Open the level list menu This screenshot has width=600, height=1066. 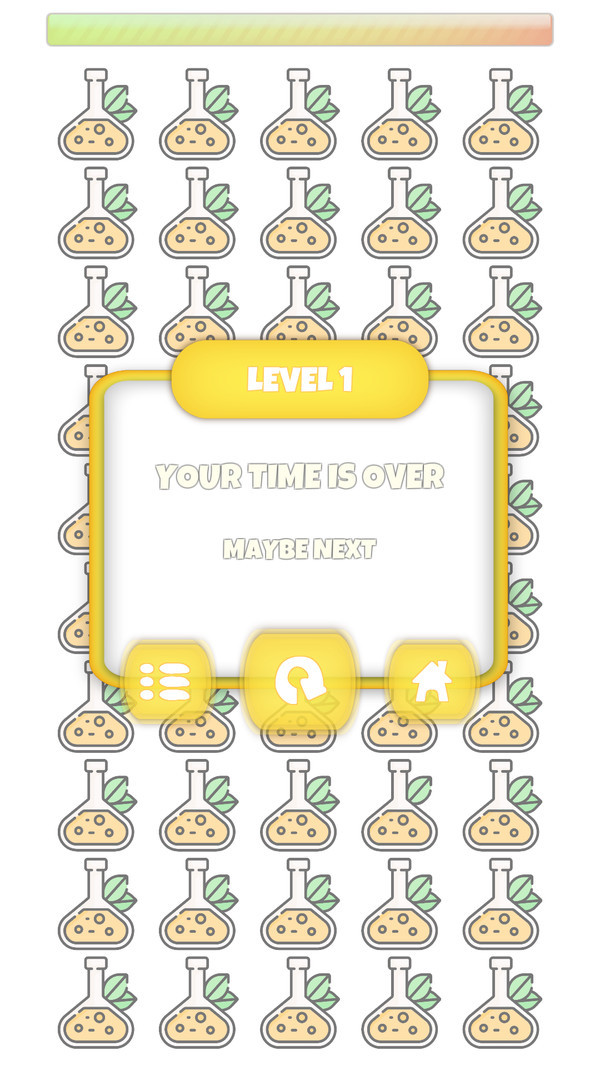[x=166, y=681]
